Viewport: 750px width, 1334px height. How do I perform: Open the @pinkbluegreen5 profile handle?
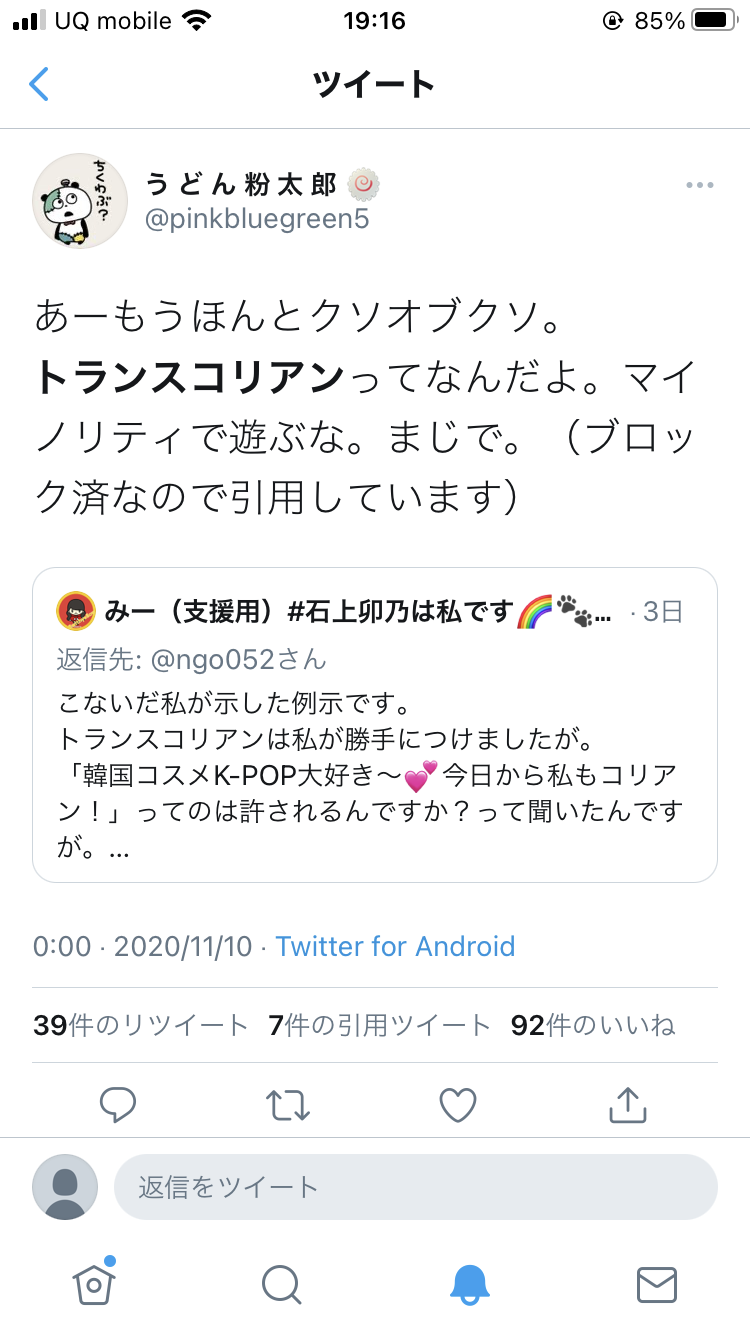257,219
